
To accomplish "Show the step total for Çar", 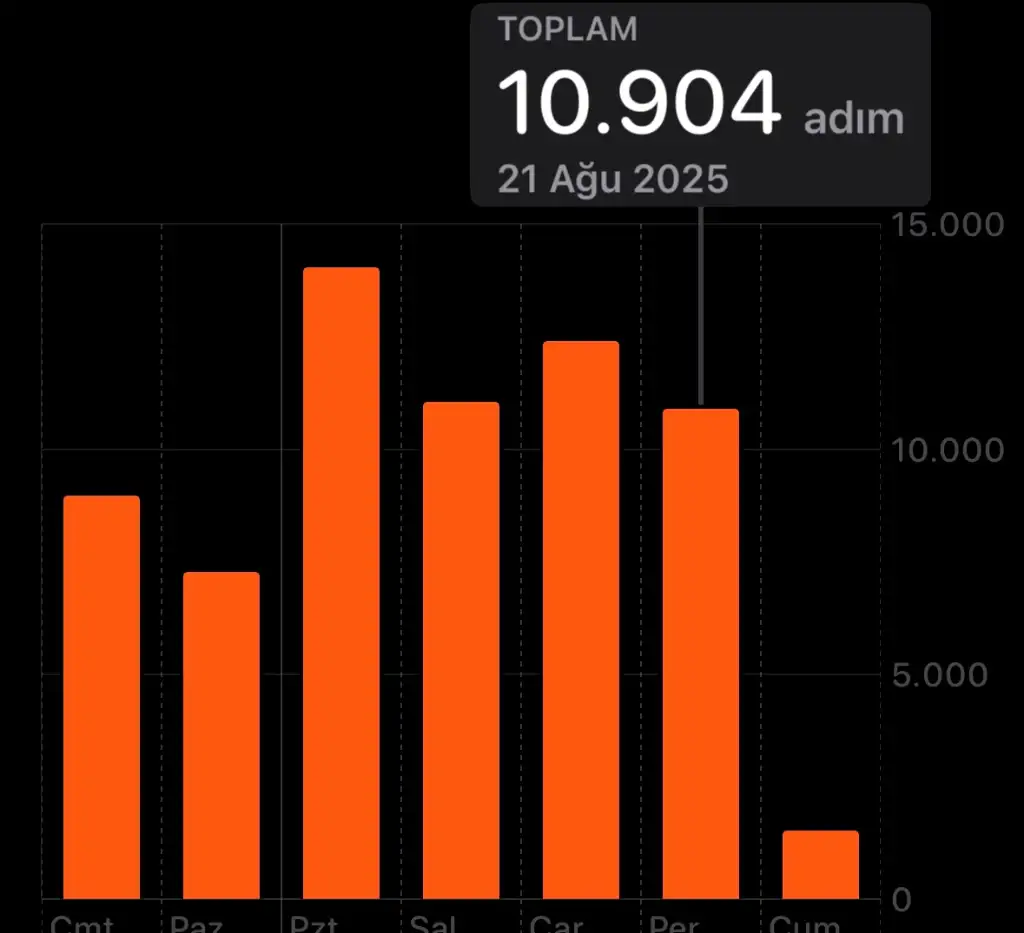I will 580,620.
